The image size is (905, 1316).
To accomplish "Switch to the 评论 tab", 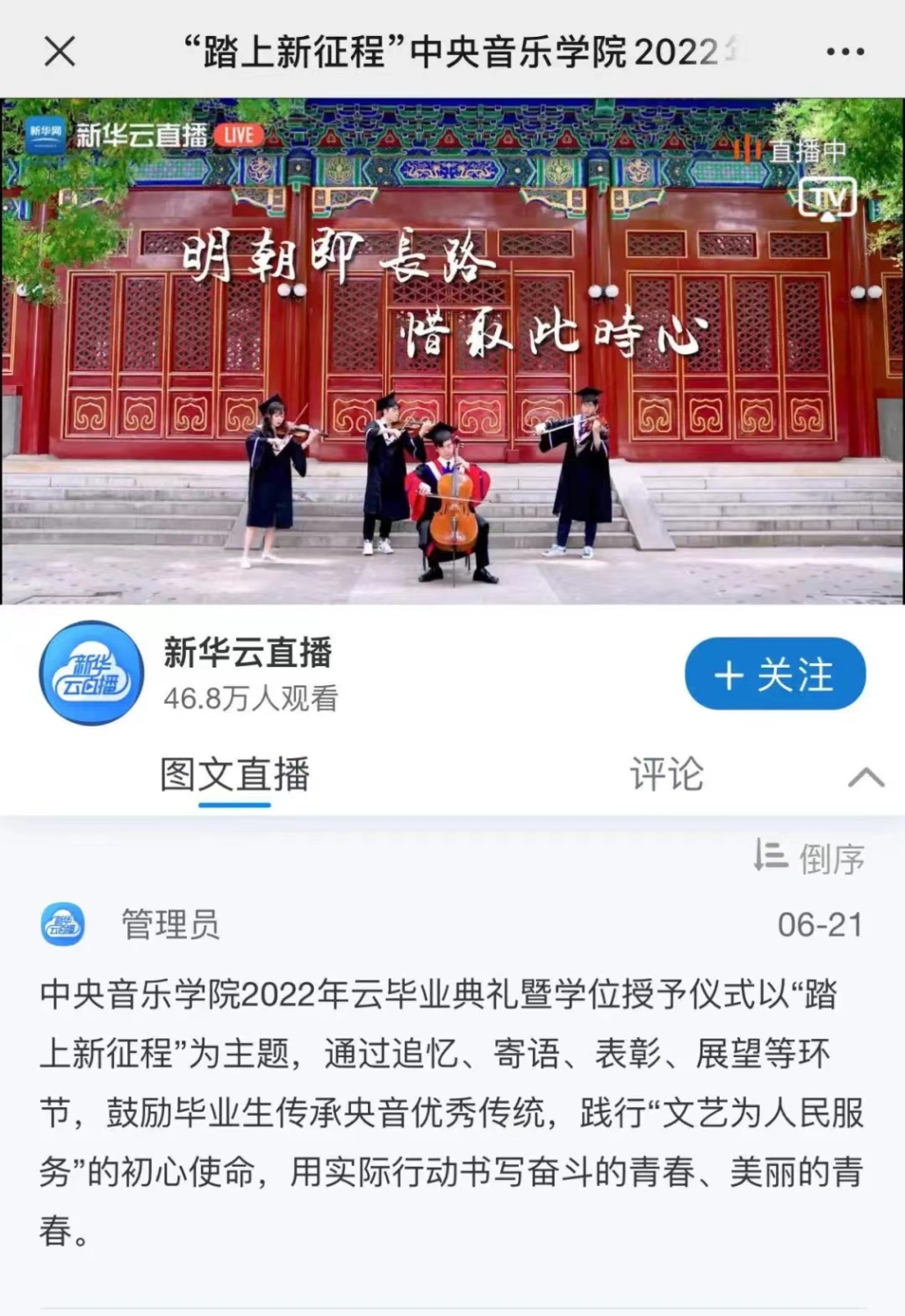I will 666,775.
